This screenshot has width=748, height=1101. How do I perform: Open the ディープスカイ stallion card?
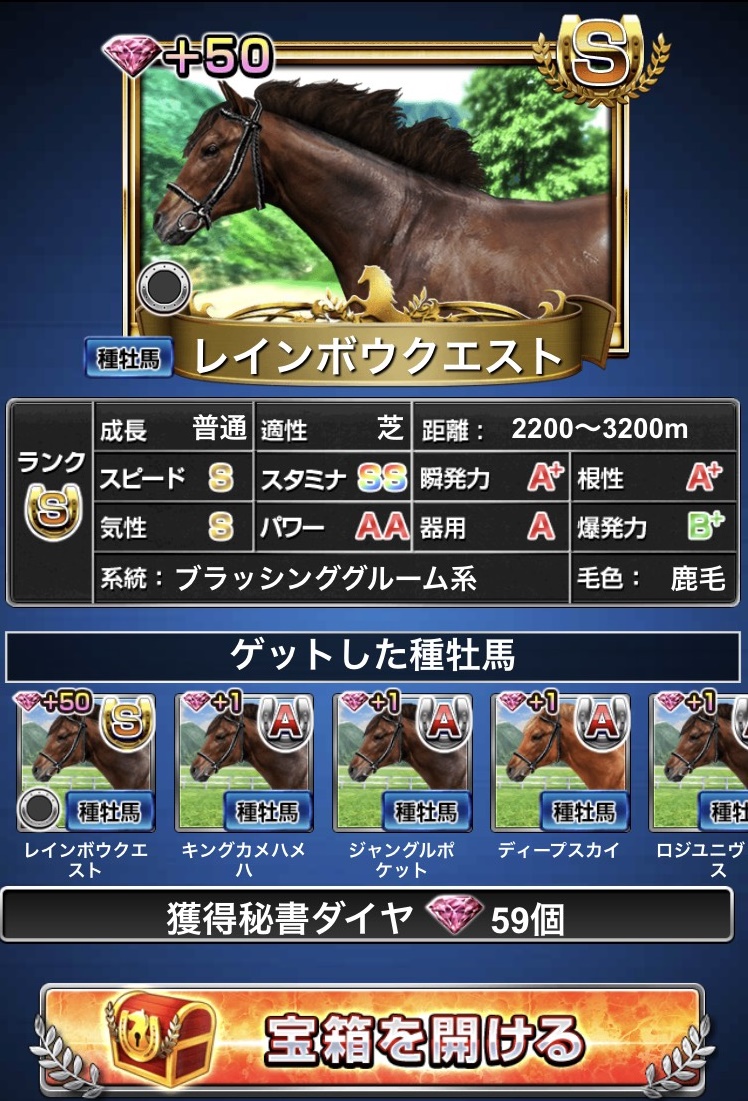tap(560, 762)
